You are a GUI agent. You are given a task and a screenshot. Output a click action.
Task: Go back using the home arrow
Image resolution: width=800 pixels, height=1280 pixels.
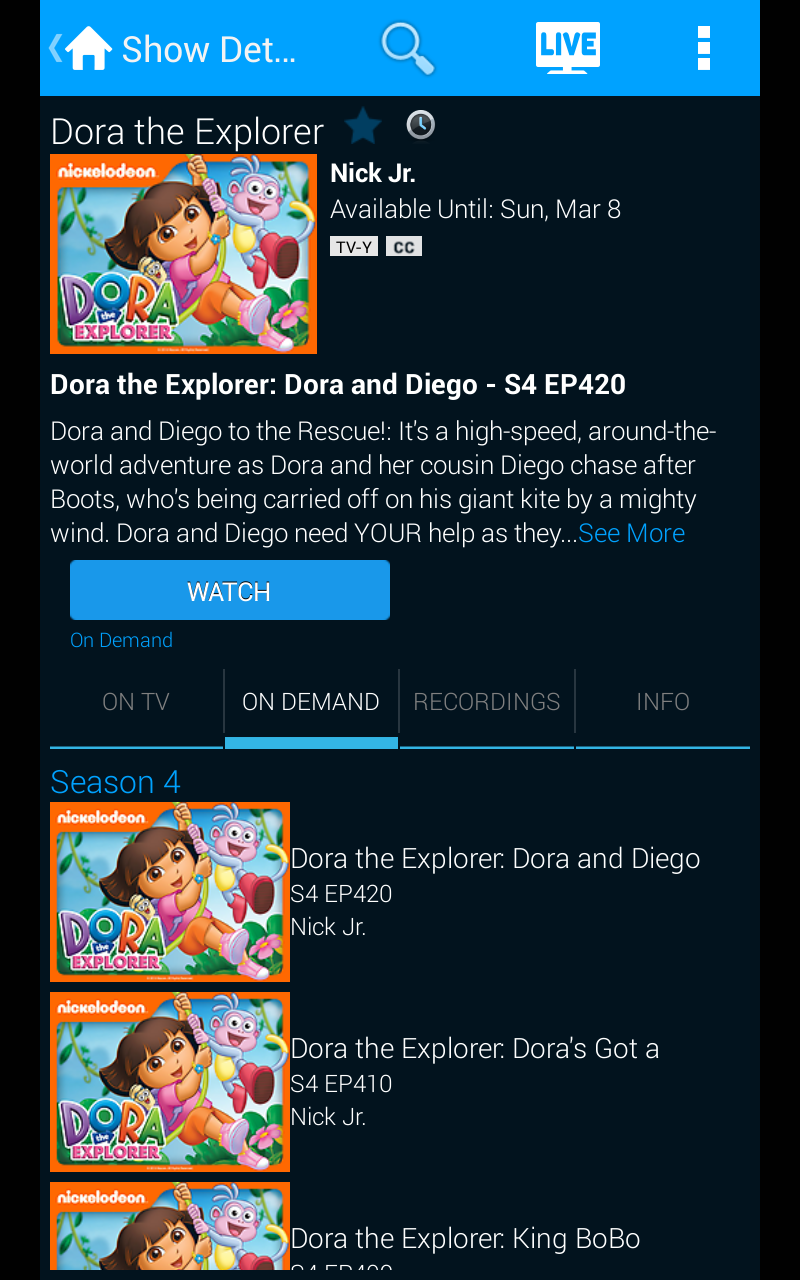[80, 48]
